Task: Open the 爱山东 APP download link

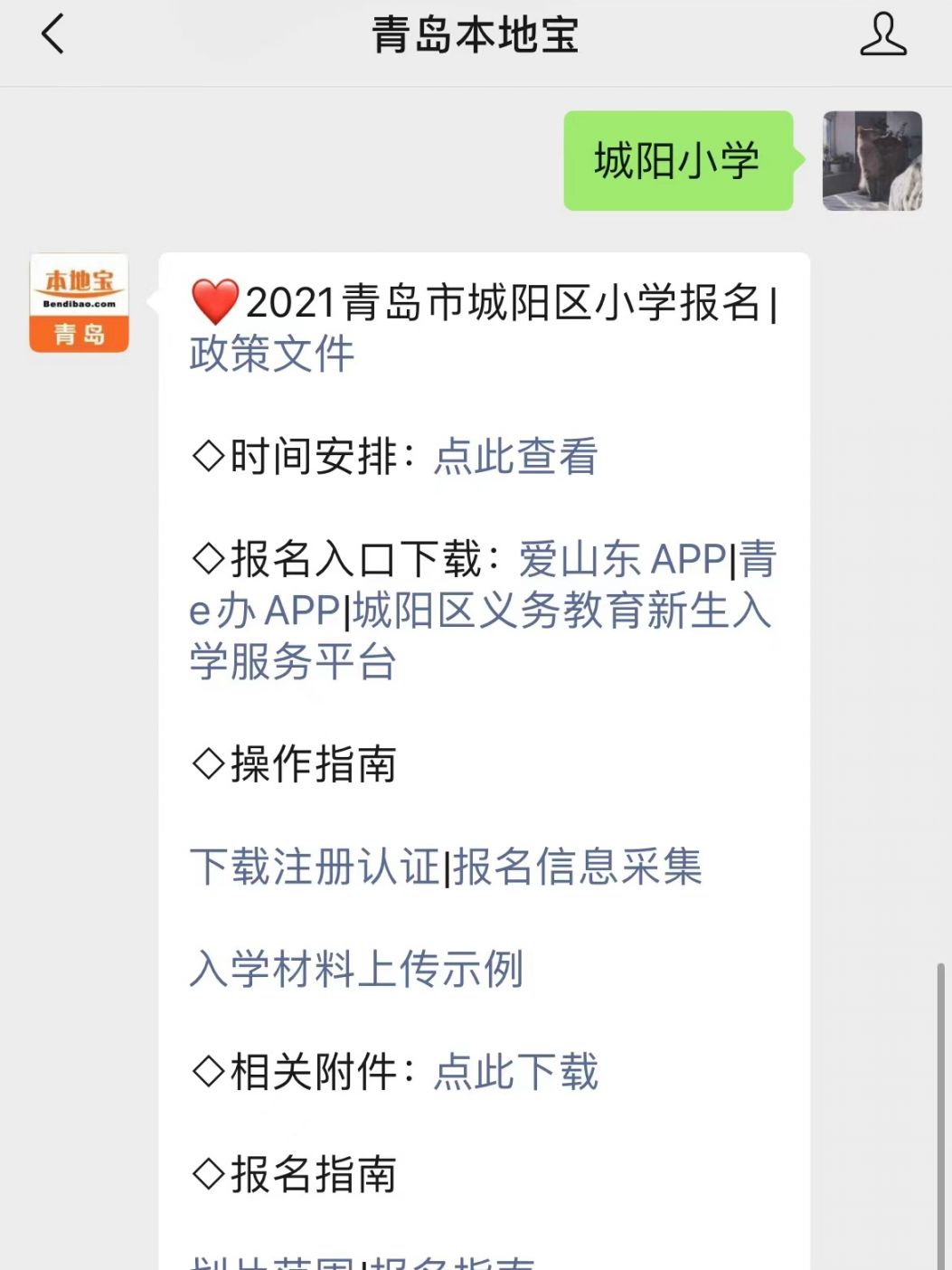Action: click(622, 559)
